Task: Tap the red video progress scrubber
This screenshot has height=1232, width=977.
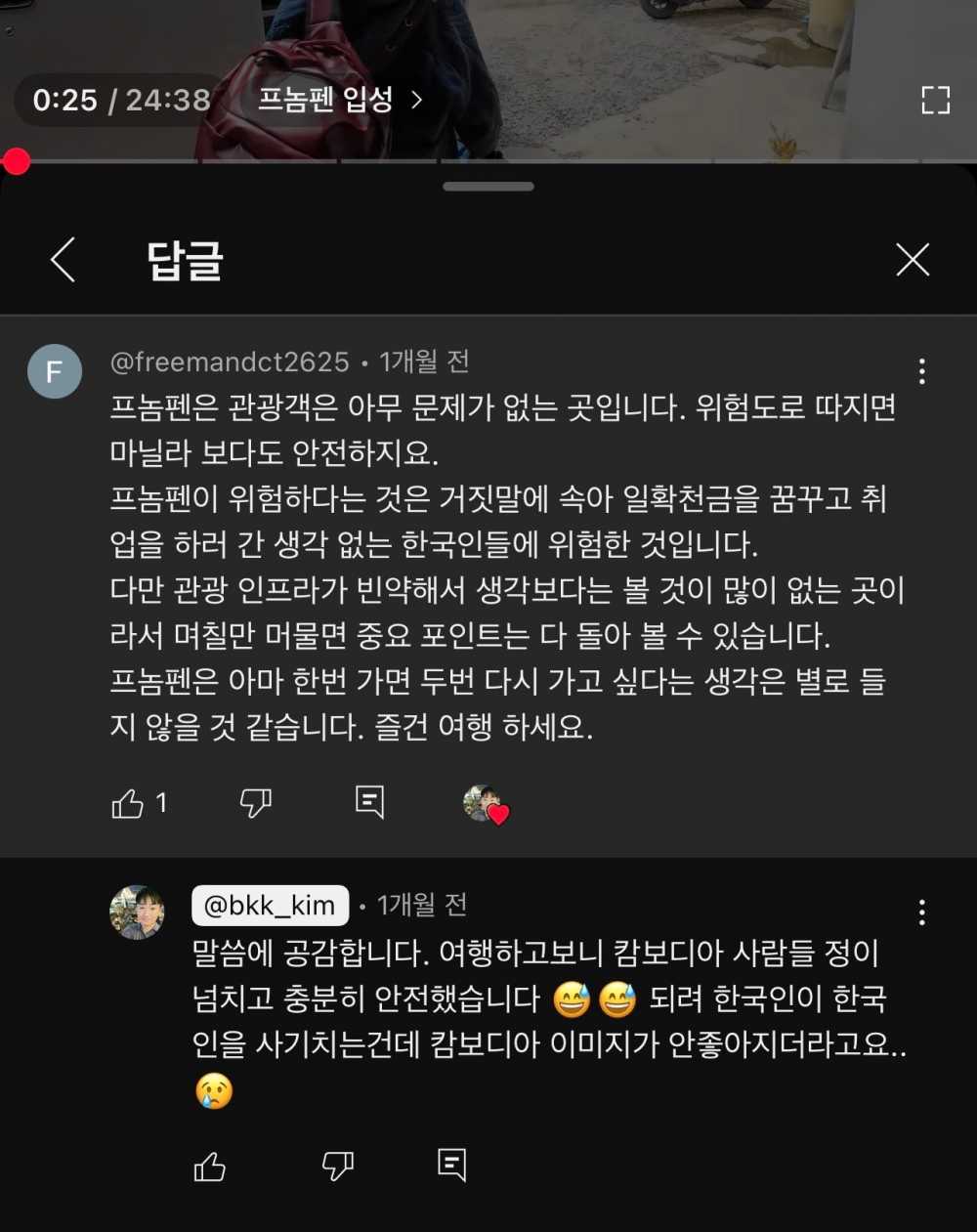Action: click(x=16, y=161)
